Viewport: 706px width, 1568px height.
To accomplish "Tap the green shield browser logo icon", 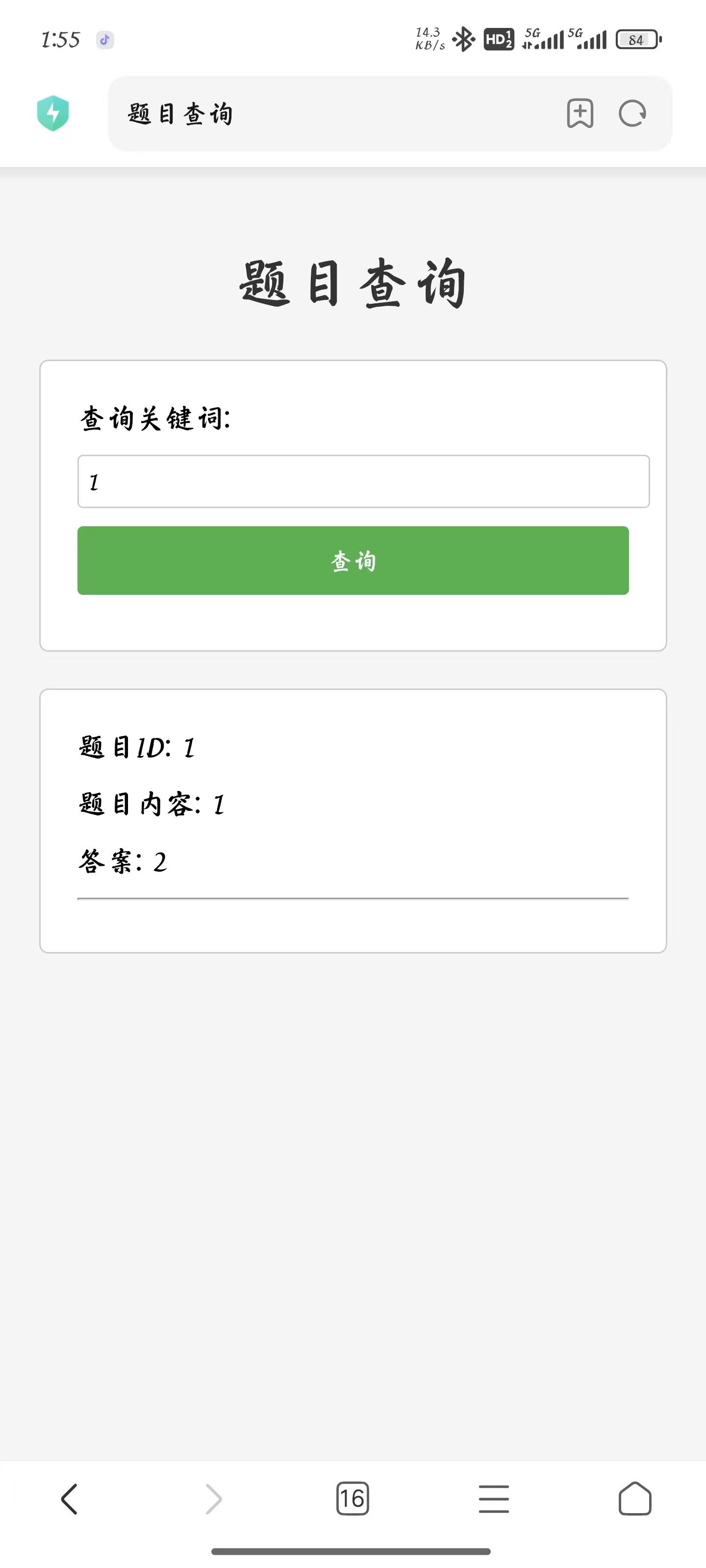I will 53,113.
